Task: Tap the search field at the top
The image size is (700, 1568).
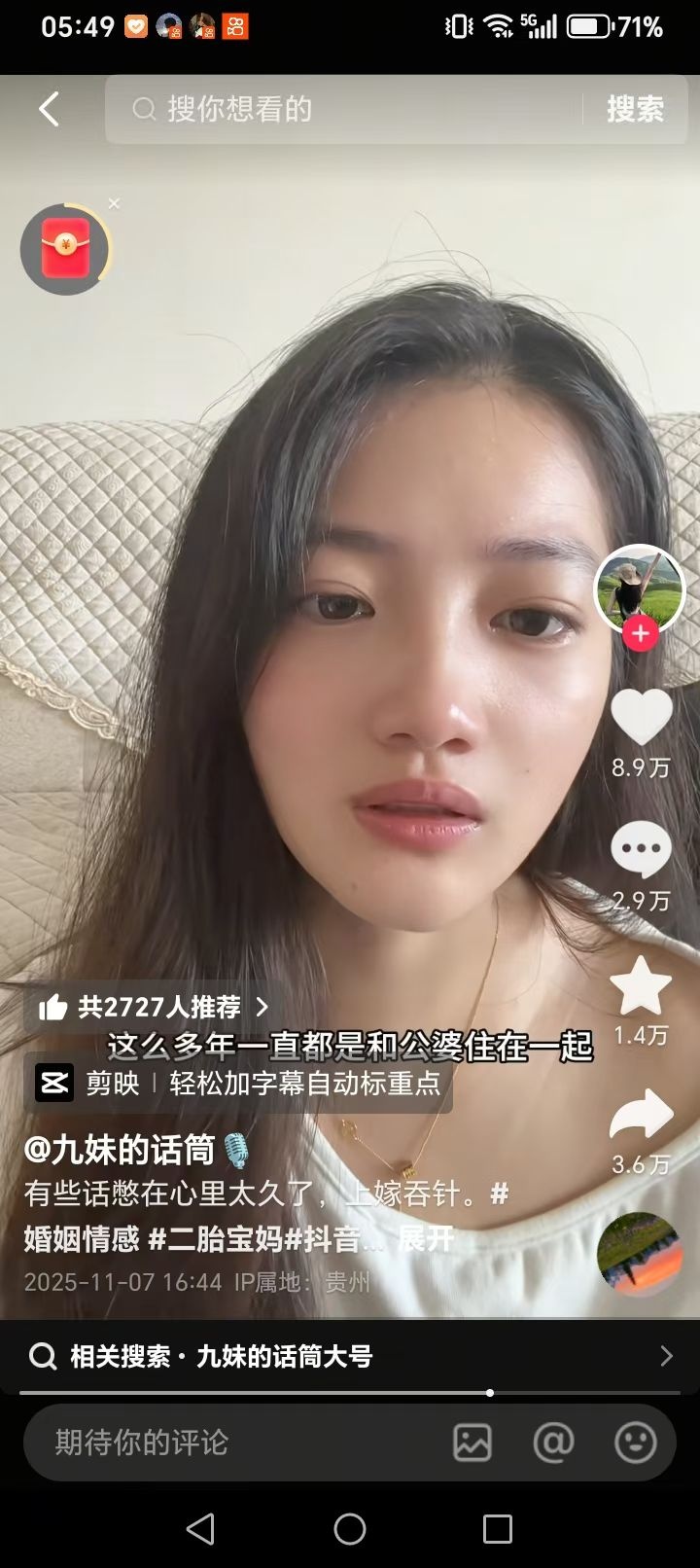Action: 350,109
